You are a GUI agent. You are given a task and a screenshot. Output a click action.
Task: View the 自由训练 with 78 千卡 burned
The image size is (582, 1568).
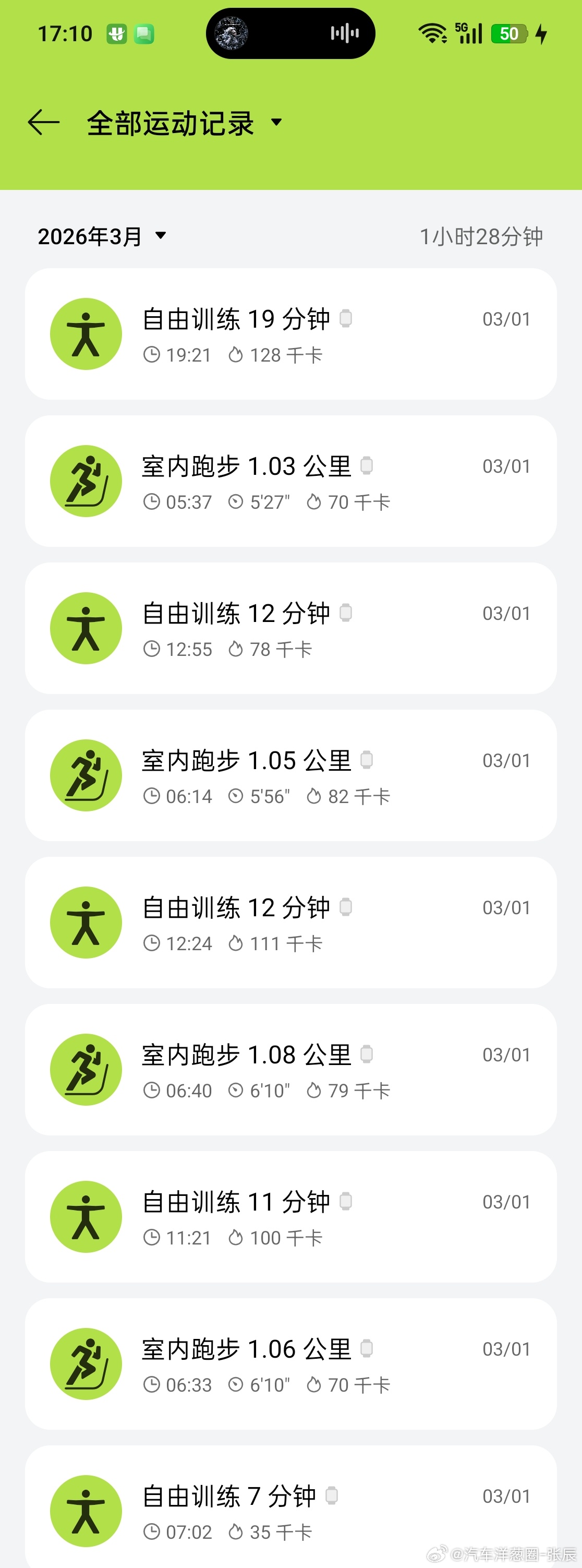[x=290, y=628]
